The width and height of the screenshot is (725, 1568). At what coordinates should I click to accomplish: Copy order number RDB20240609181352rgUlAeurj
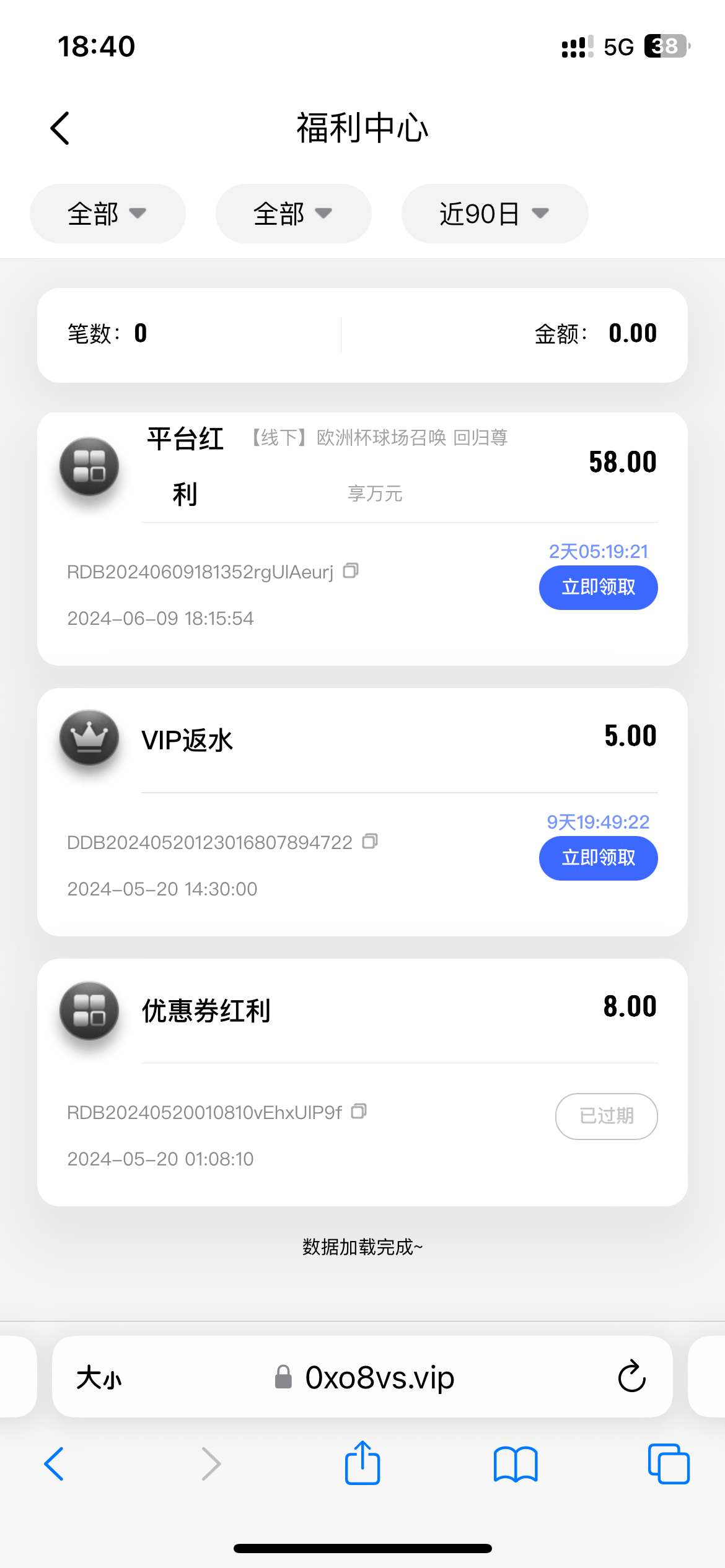point(351,570)
